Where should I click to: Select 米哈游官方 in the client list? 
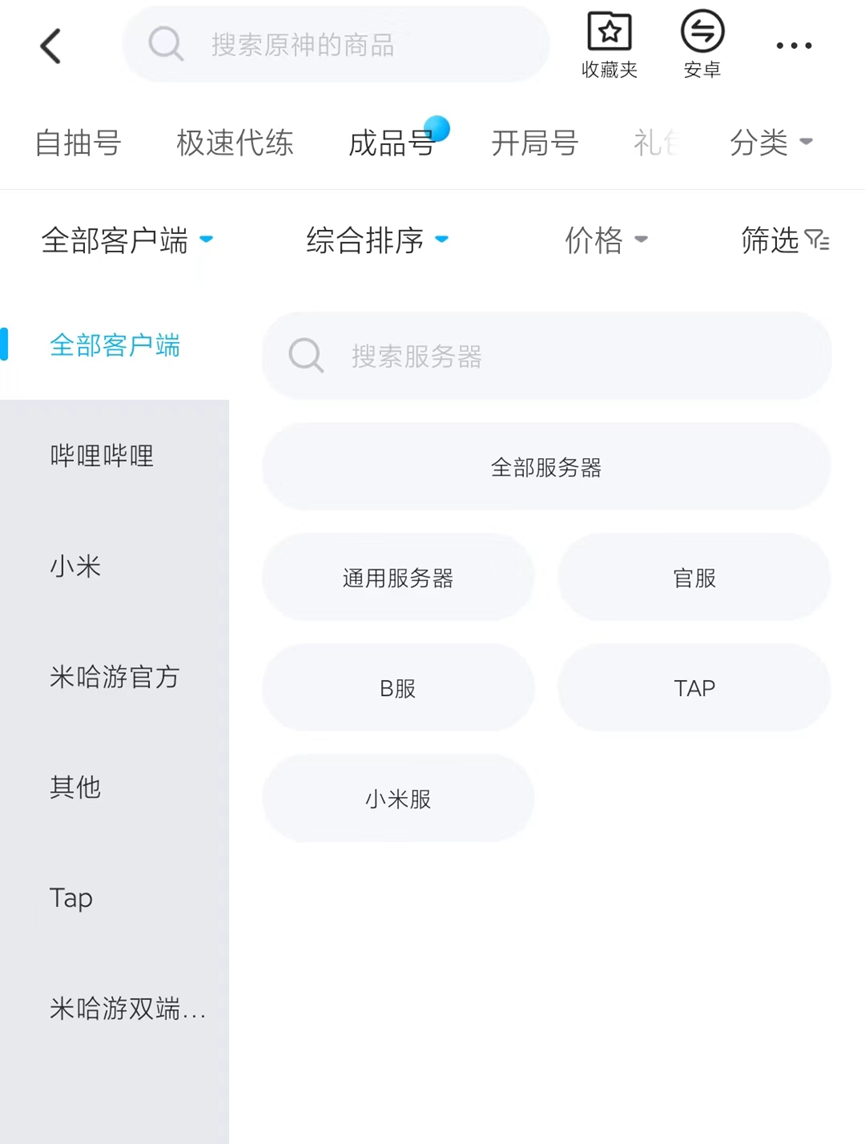[115, 676]
